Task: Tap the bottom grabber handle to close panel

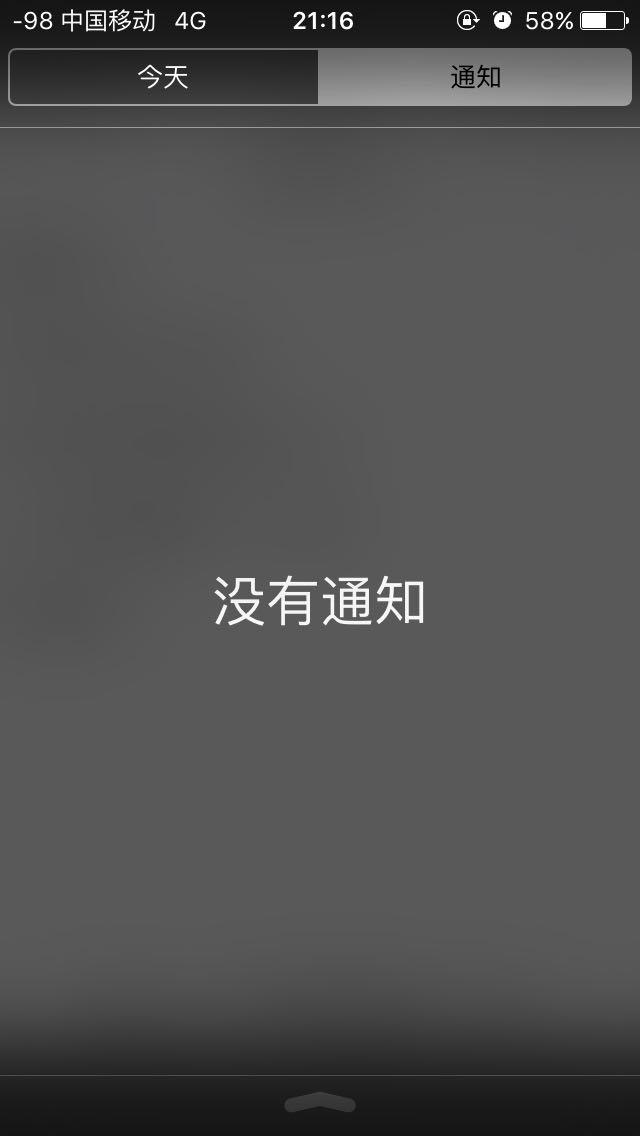Action: coord(320,1102)
